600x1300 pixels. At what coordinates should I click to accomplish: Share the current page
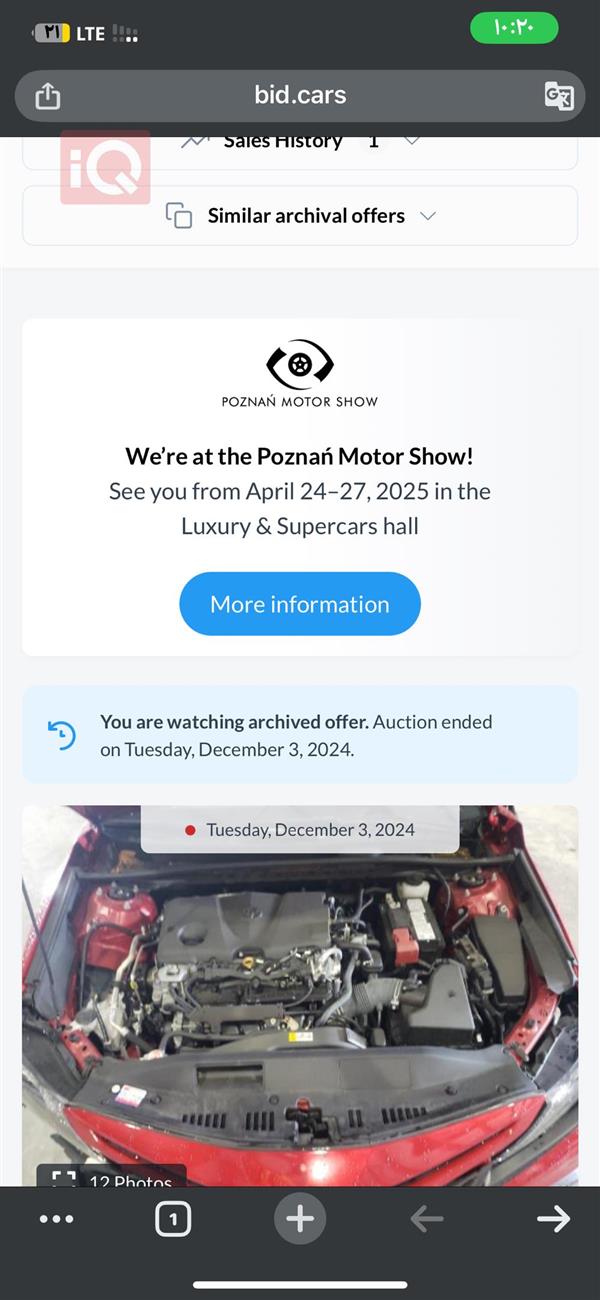pos(47,96)
